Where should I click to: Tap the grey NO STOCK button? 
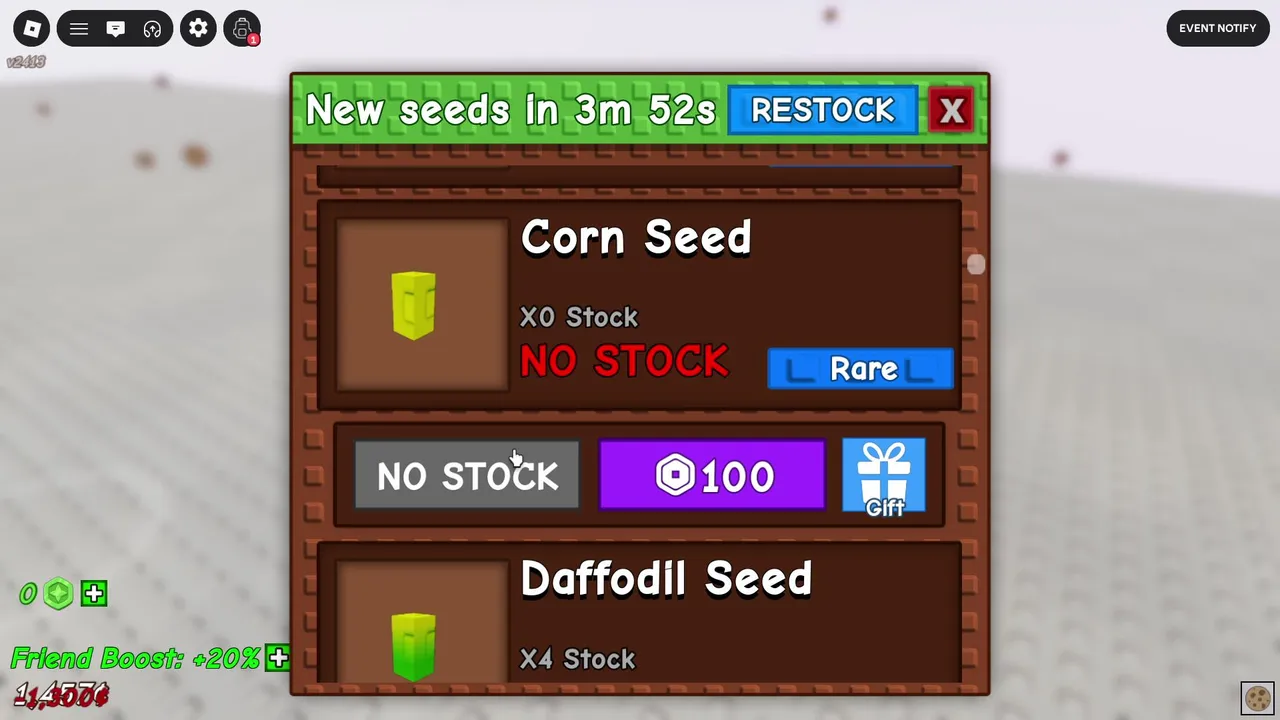tap(467, 476)
